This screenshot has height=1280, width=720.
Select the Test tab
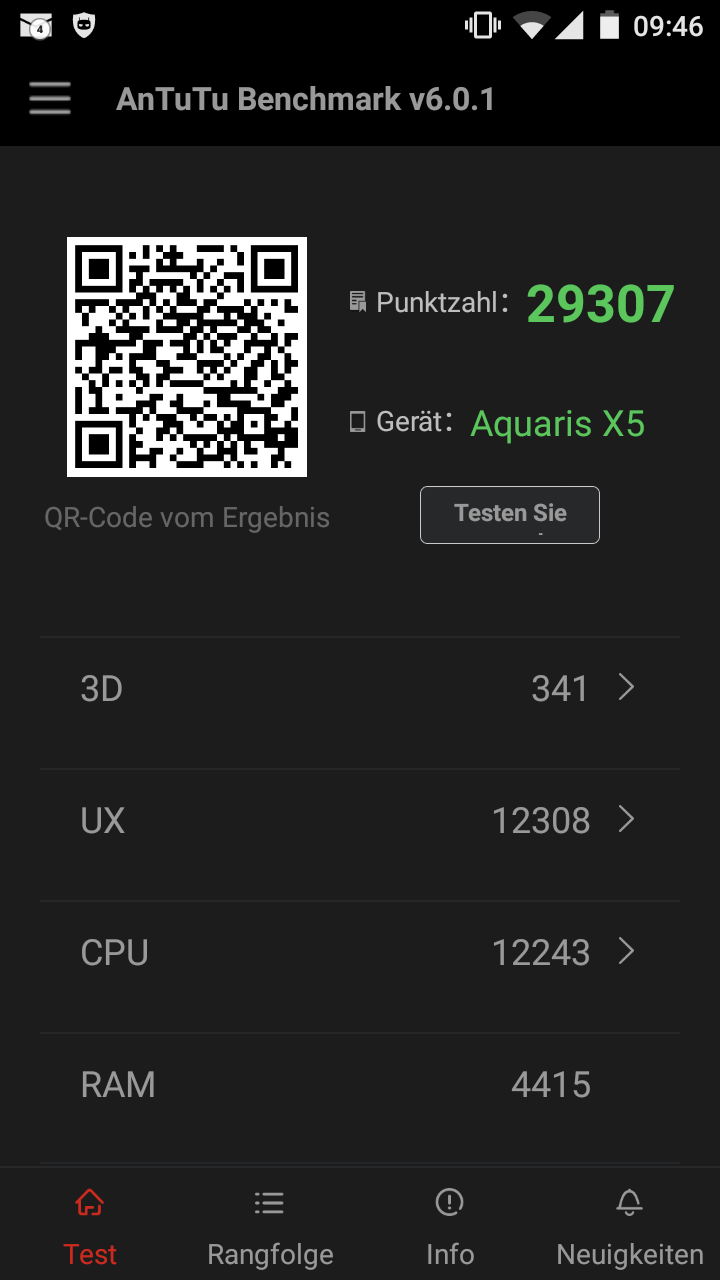(90, 1226)
